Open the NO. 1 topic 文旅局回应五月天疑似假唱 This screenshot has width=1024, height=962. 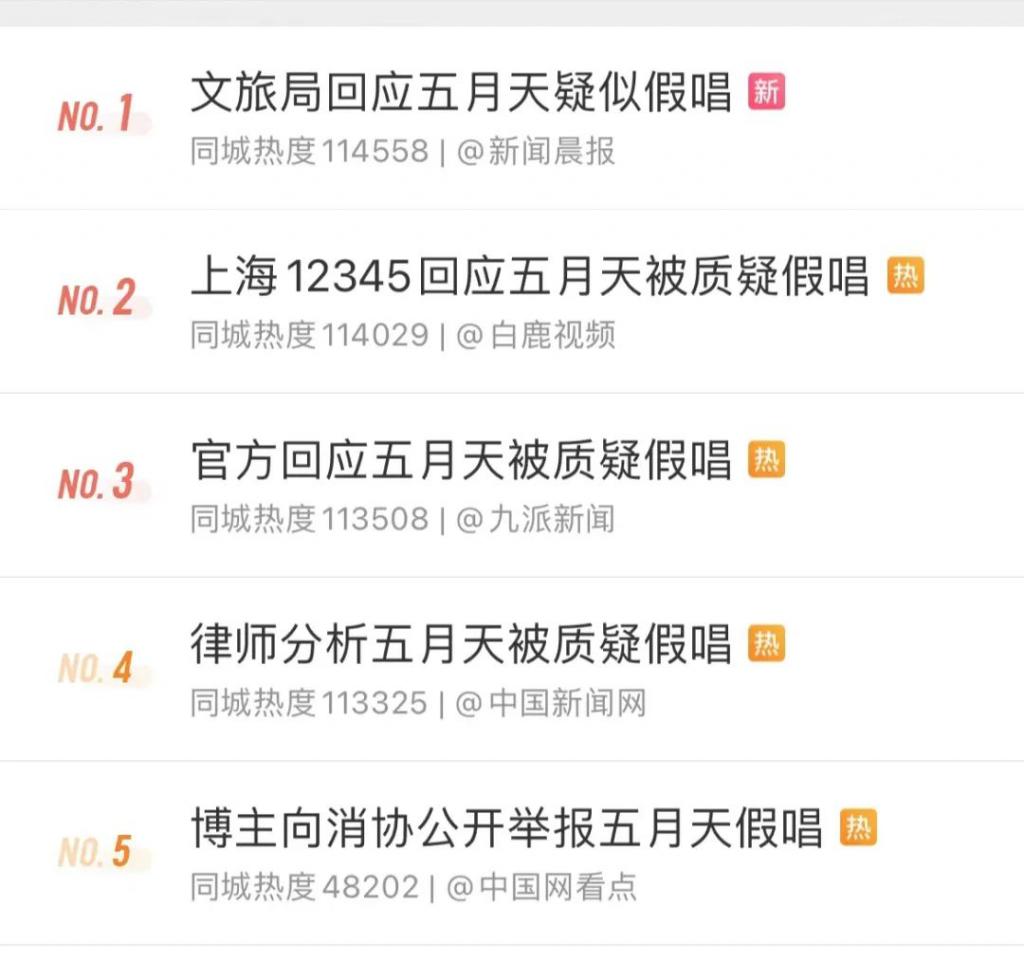[x=461, y=93]
